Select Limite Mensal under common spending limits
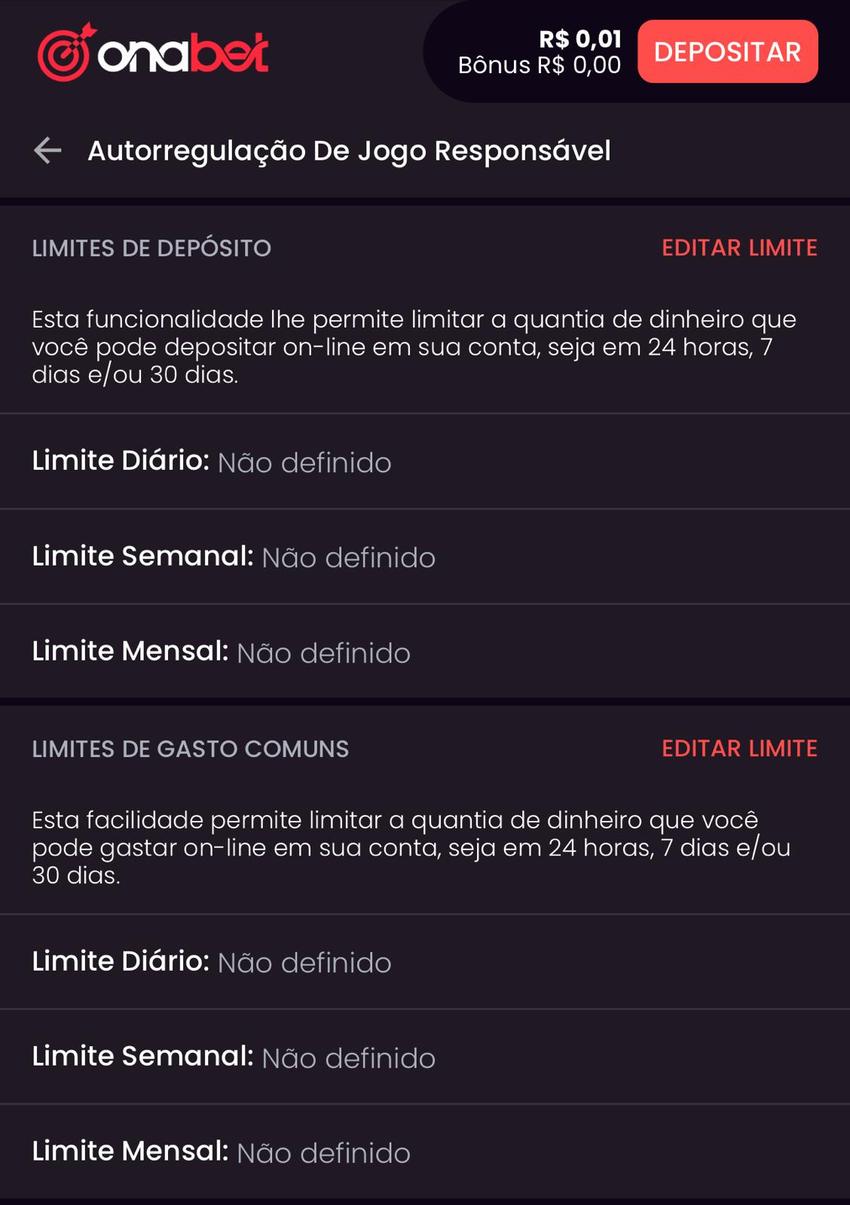 221,1151
